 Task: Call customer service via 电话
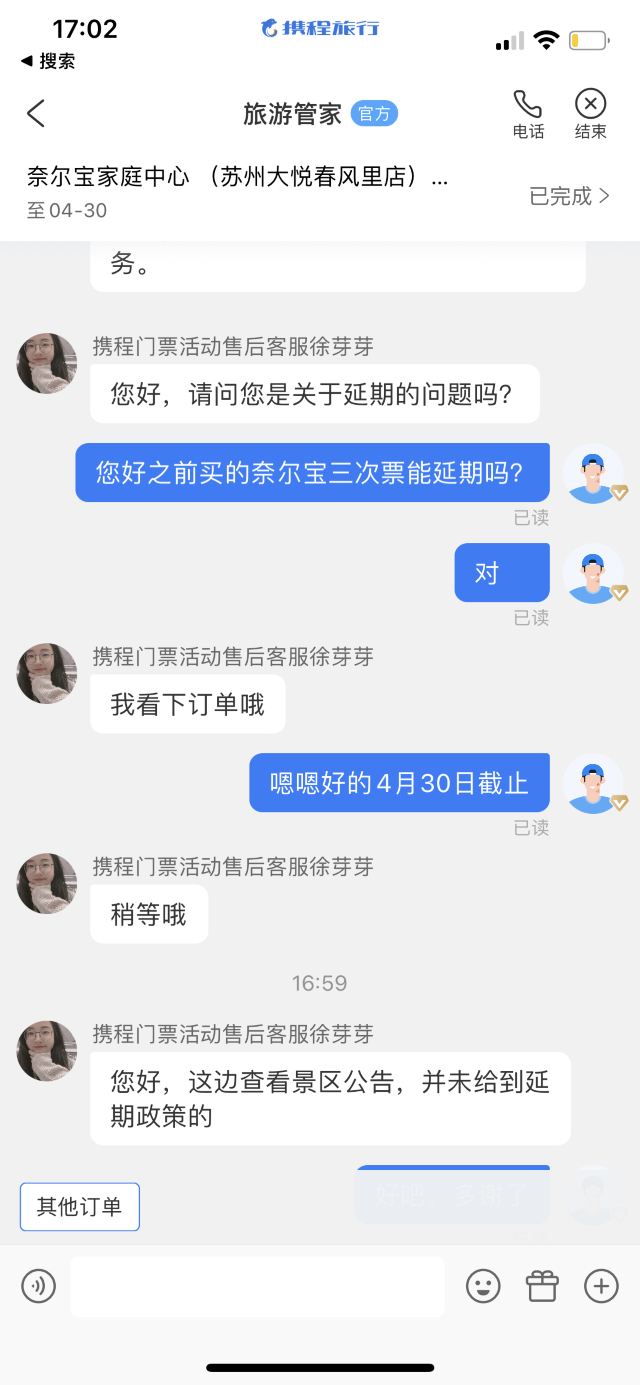pos(528,114)
